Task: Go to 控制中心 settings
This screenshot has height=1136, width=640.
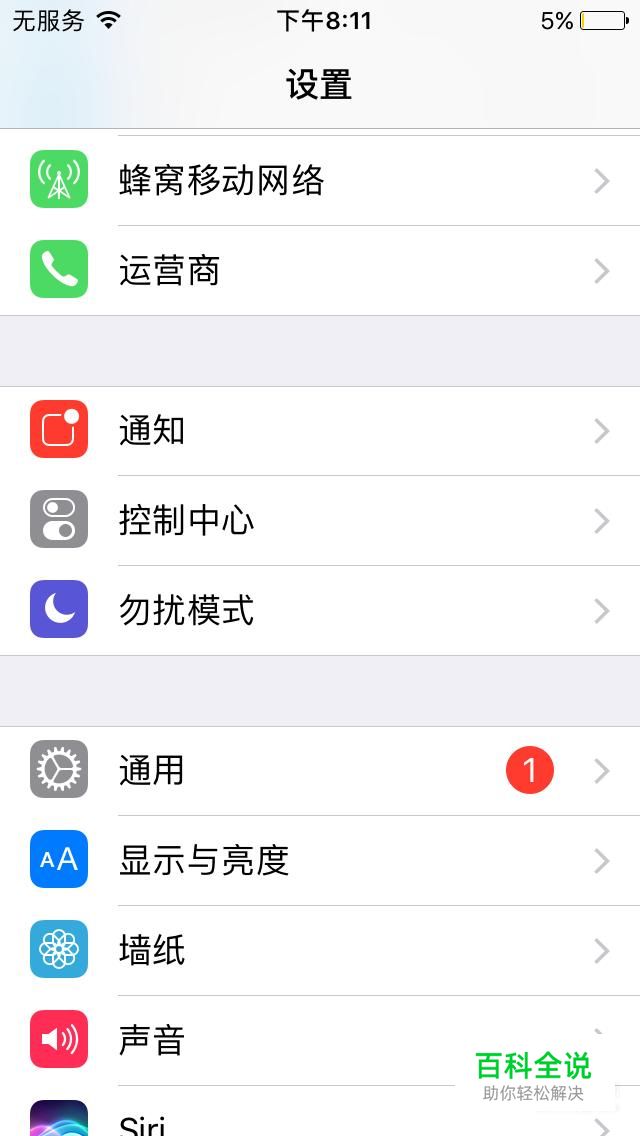Action: click(320, 521)
